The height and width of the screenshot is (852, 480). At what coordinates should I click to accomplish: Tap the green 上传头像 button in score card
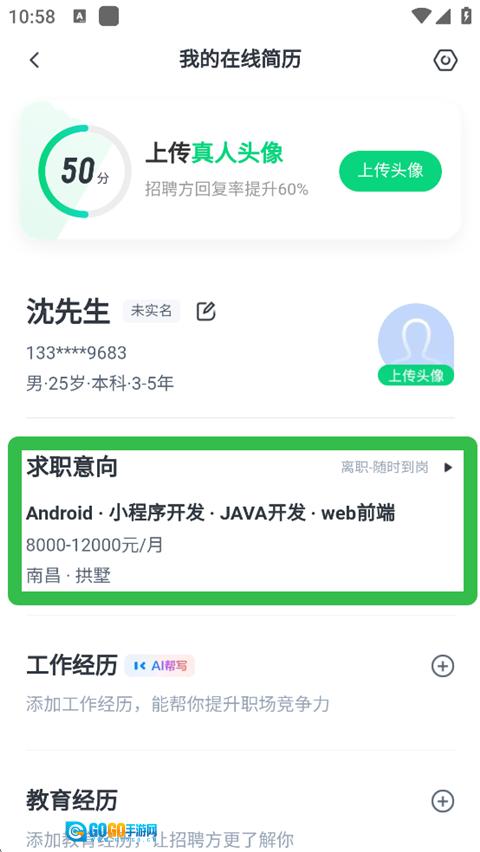click(390, 171)
